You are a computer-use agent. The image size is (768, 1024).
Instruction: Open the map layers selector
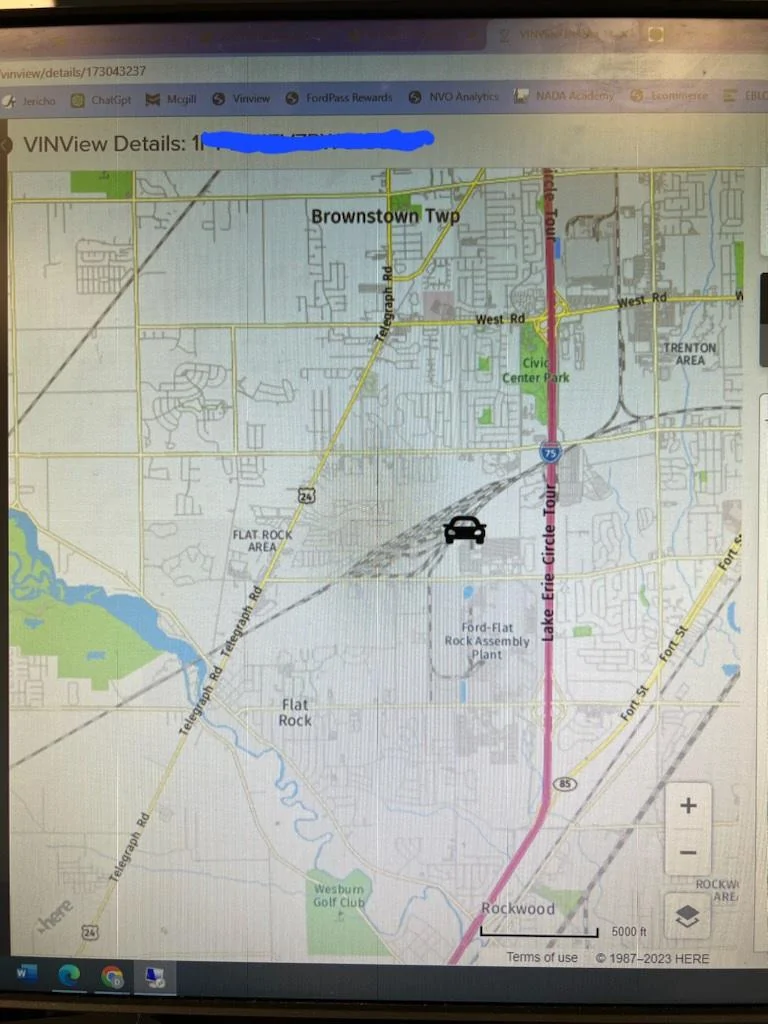click(688, 915)
